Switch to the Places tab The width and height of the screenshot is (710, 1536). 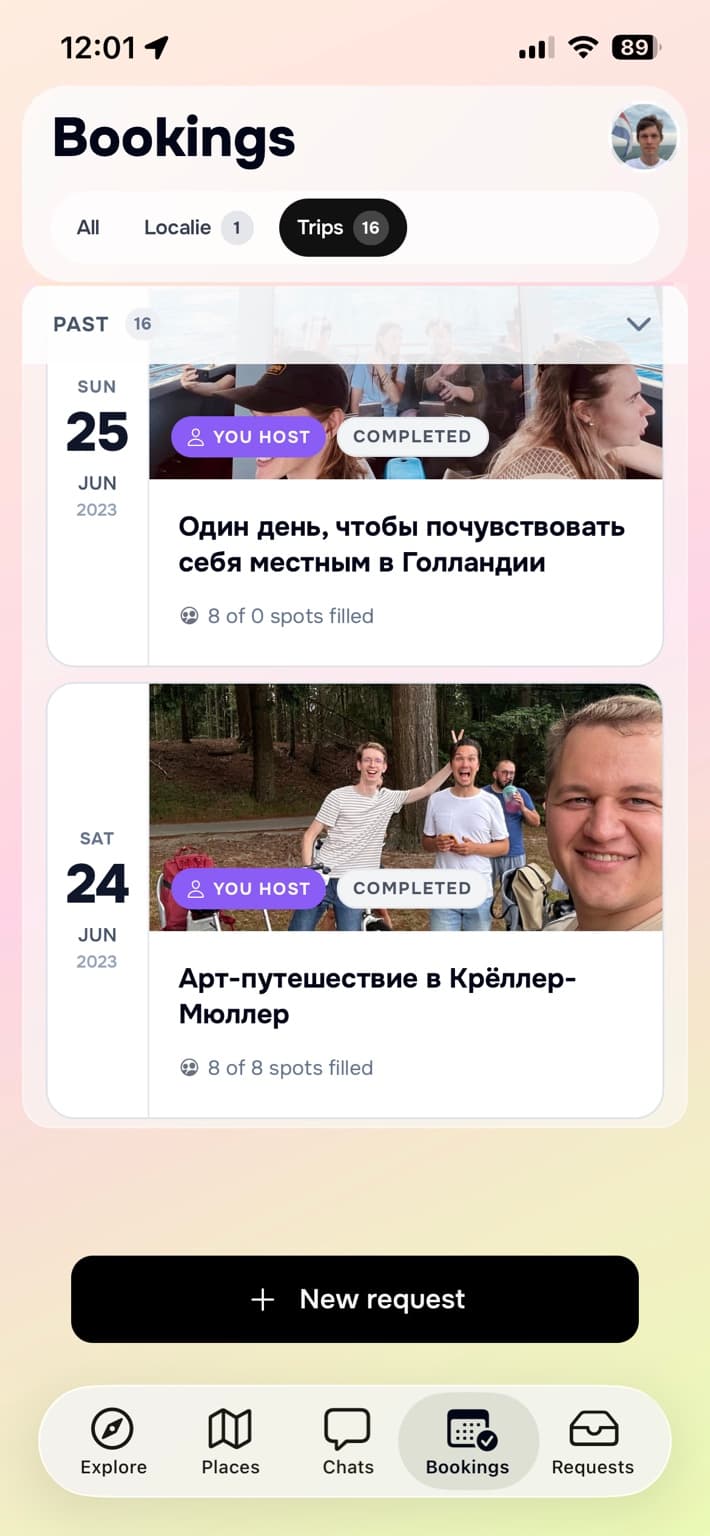point(230,1442)
